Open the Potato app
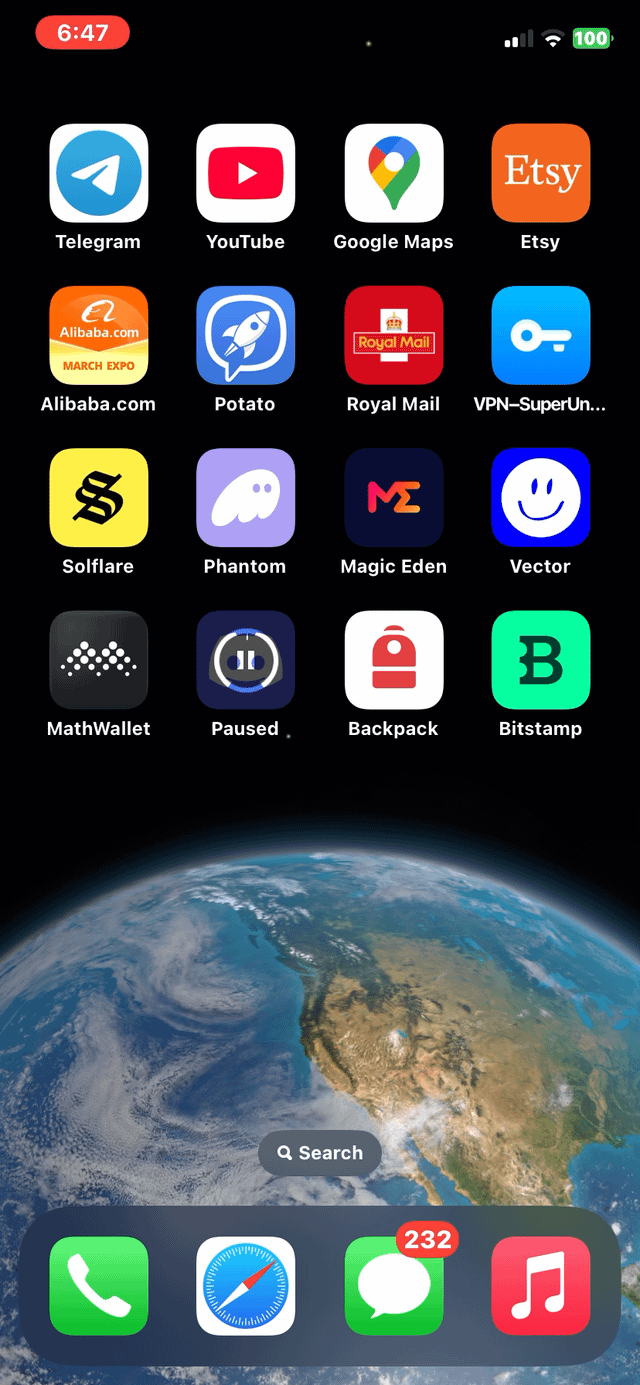640x1385 pixels. point(245,335)
